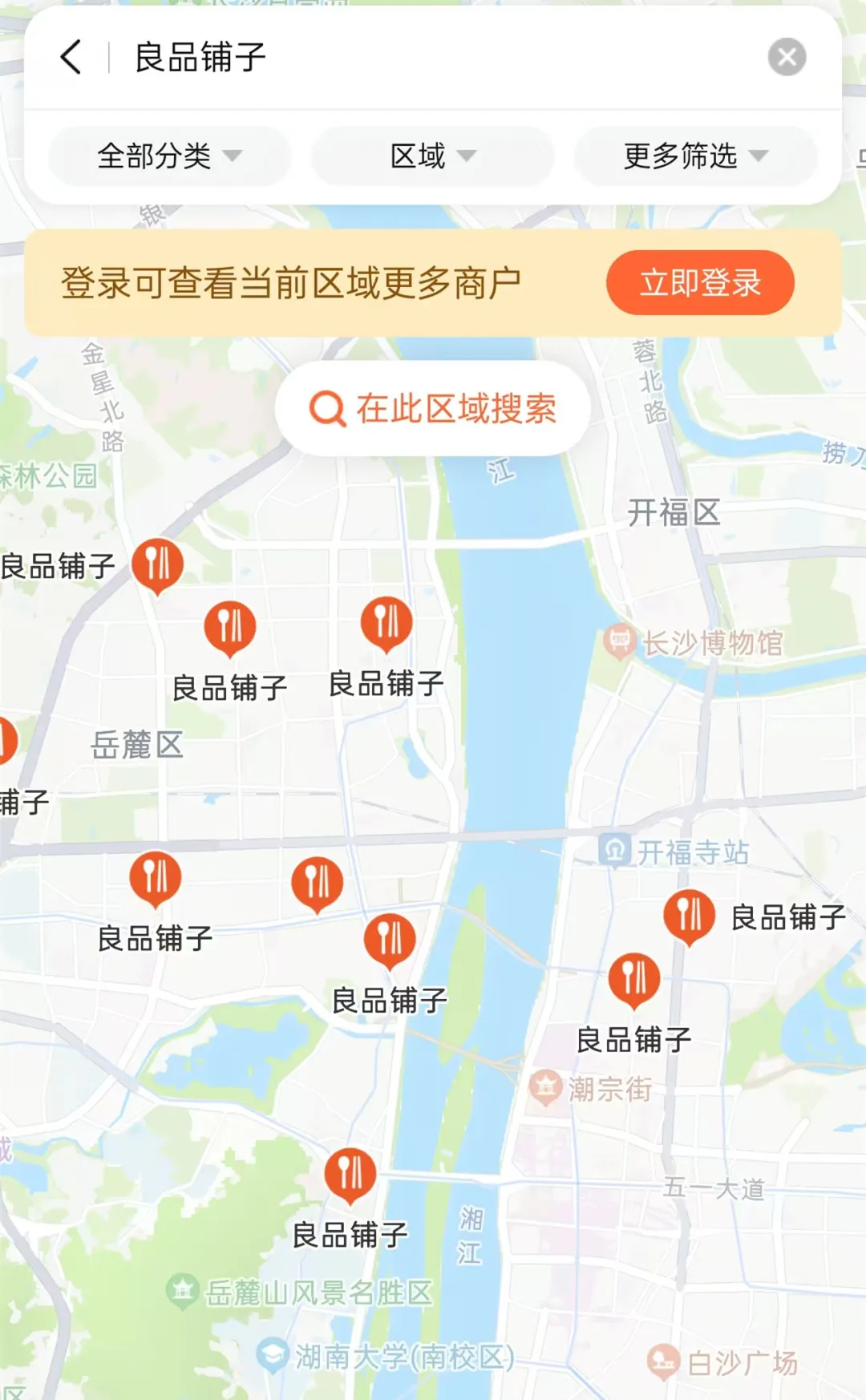Viewport: 866px width, 1400px height.
Task: Open the 更多筛选 filter dropdown
Action: tap(694, 157)
